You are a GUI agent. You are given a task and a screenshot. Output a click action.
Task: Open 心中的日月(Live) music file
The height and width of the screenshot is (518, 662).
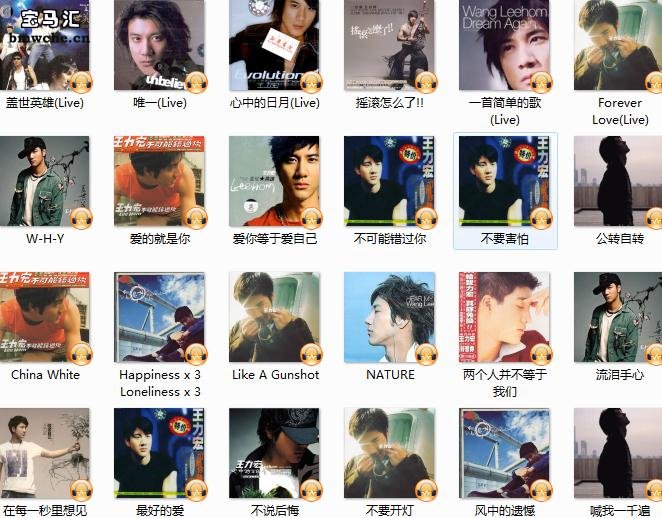275,46
